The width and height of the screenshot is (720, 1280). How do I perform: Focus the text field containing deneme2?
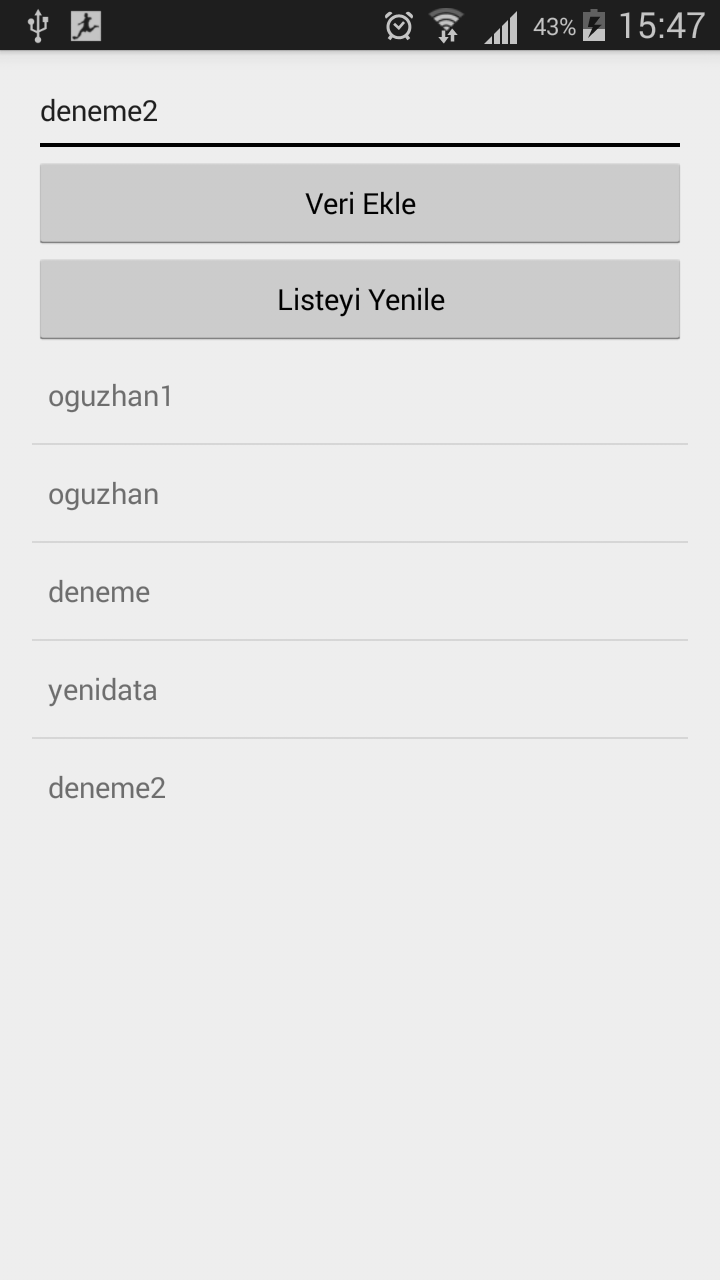[360, 112]
